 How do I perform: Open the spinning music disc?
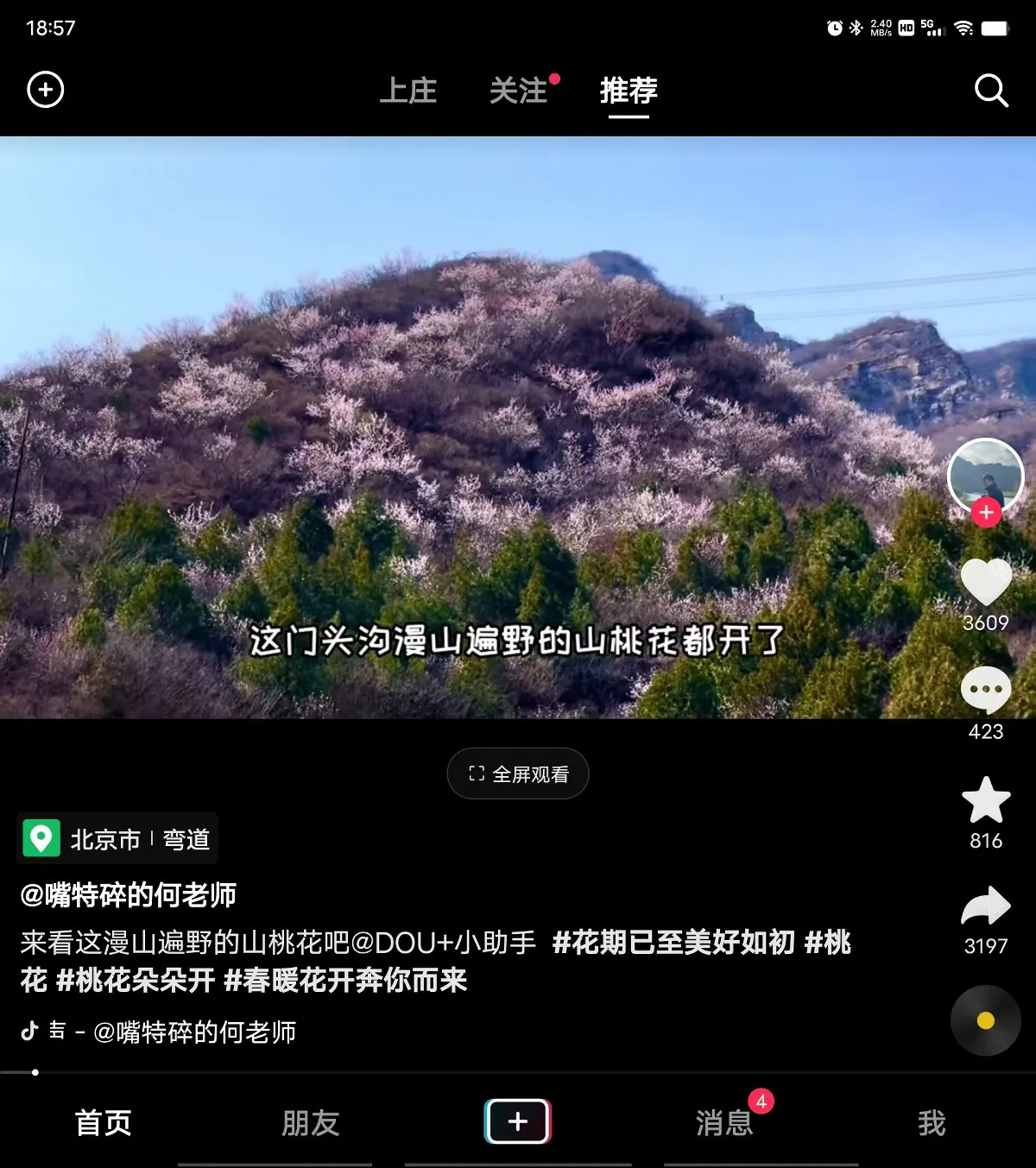click(986, 1020)
